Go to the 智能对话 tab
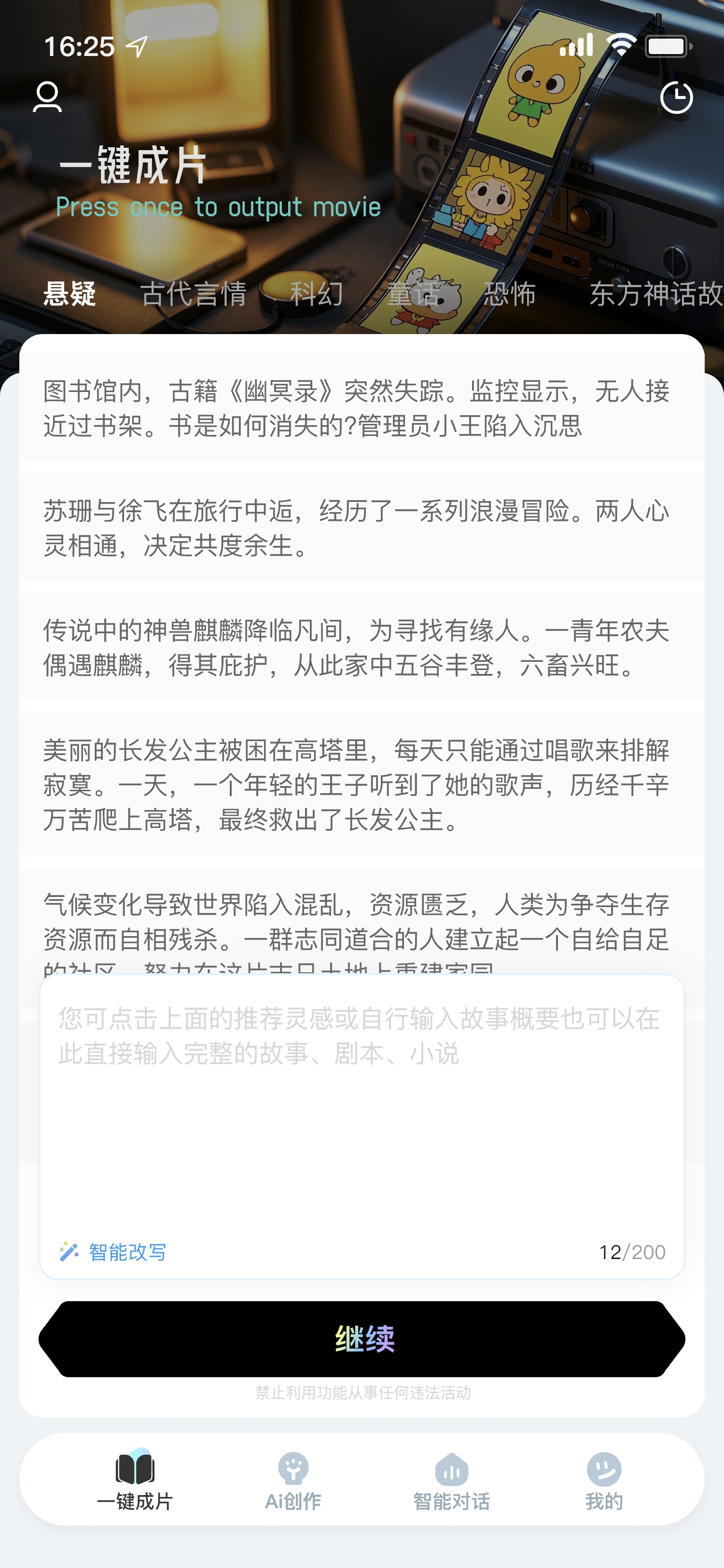Viewport: 724px width, 1568px height. point(451,1480)
